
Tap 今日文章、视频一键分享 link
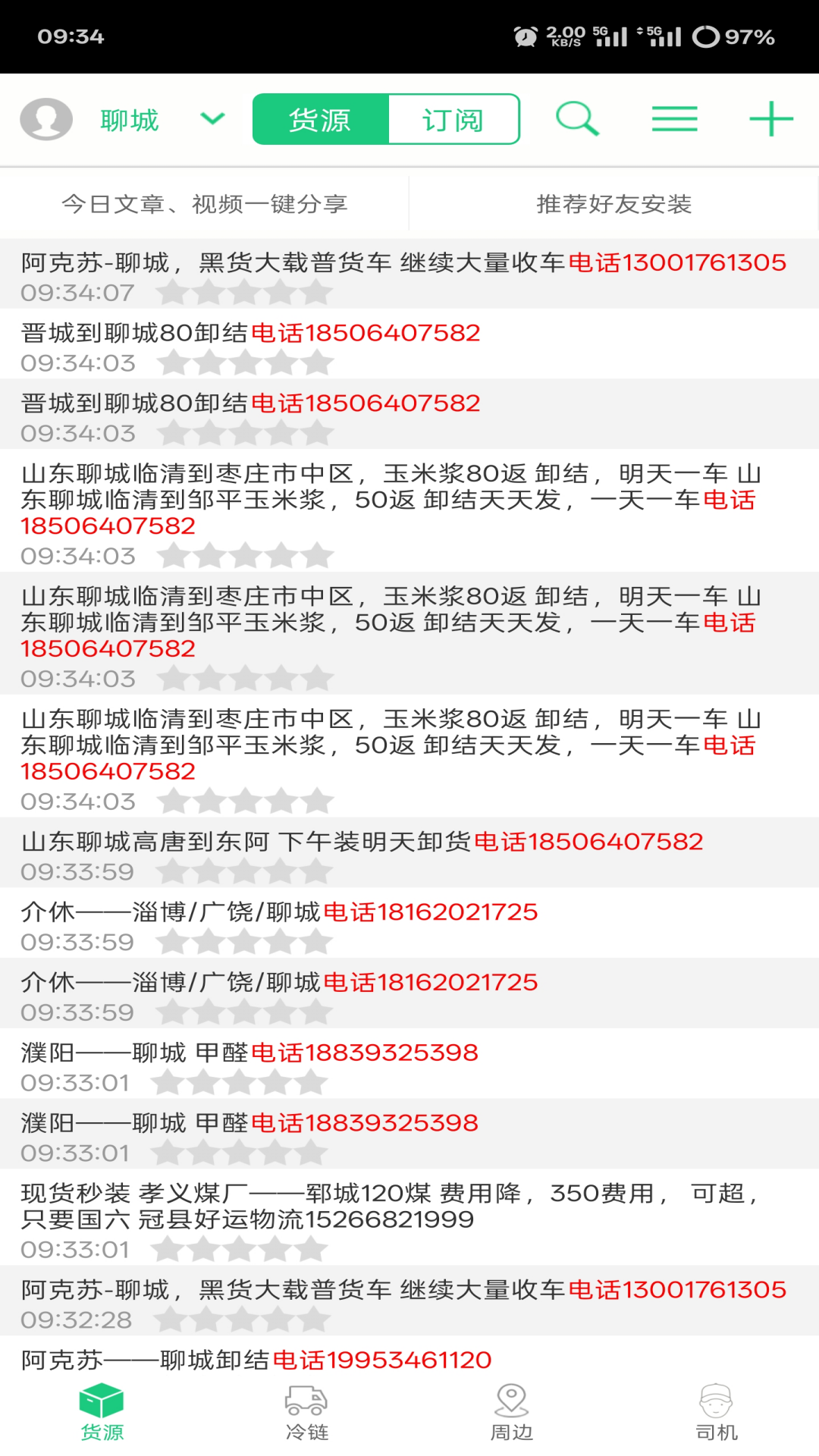(205, 202)
